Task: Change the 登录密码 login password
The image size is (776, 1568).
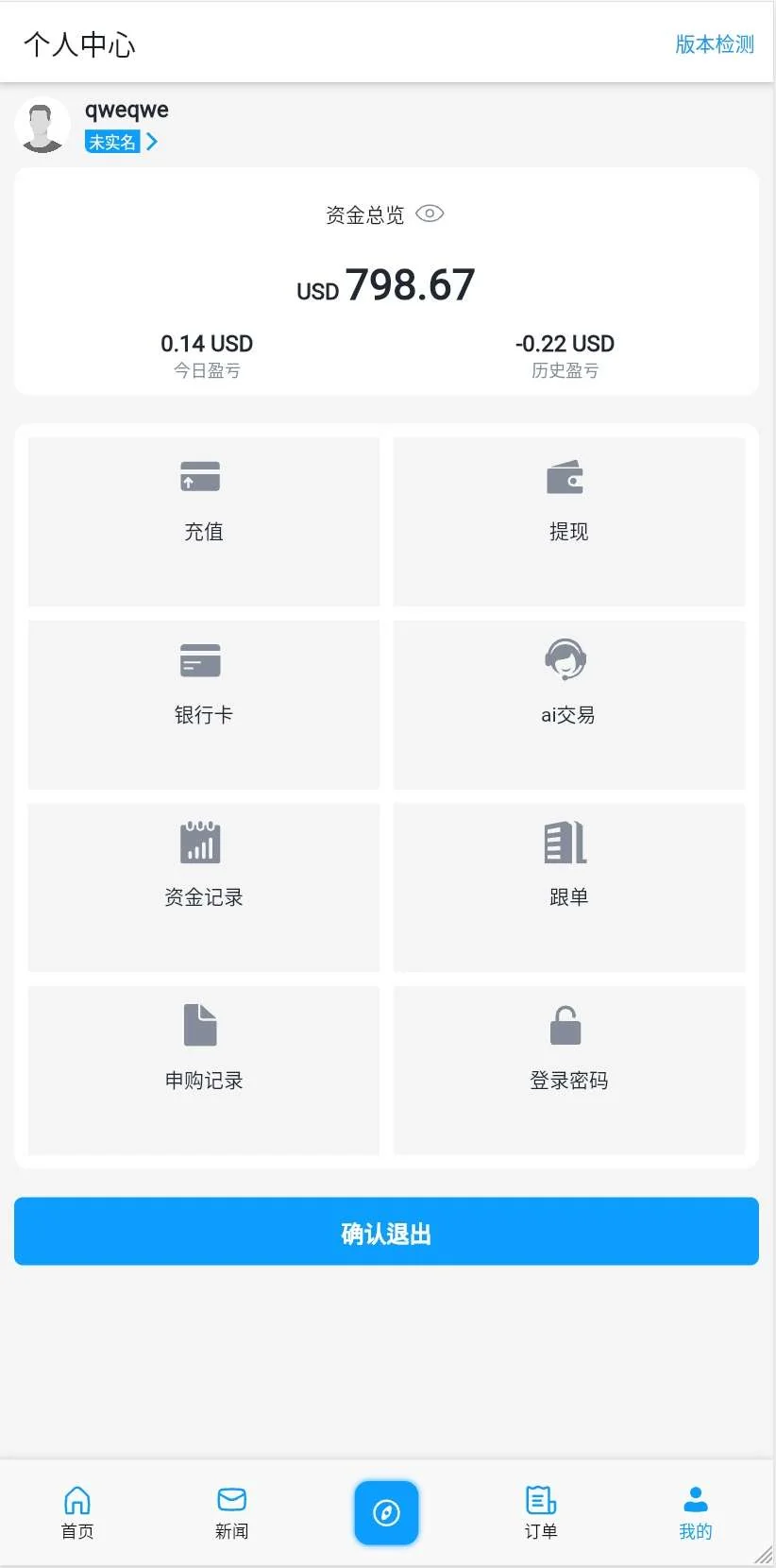Action: tap(568, 1070)
